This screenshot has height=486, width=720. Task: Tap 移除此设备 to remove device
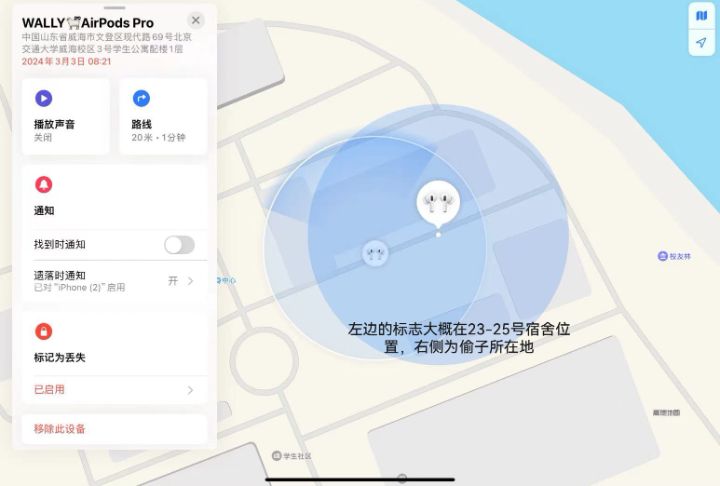(60, 429)
